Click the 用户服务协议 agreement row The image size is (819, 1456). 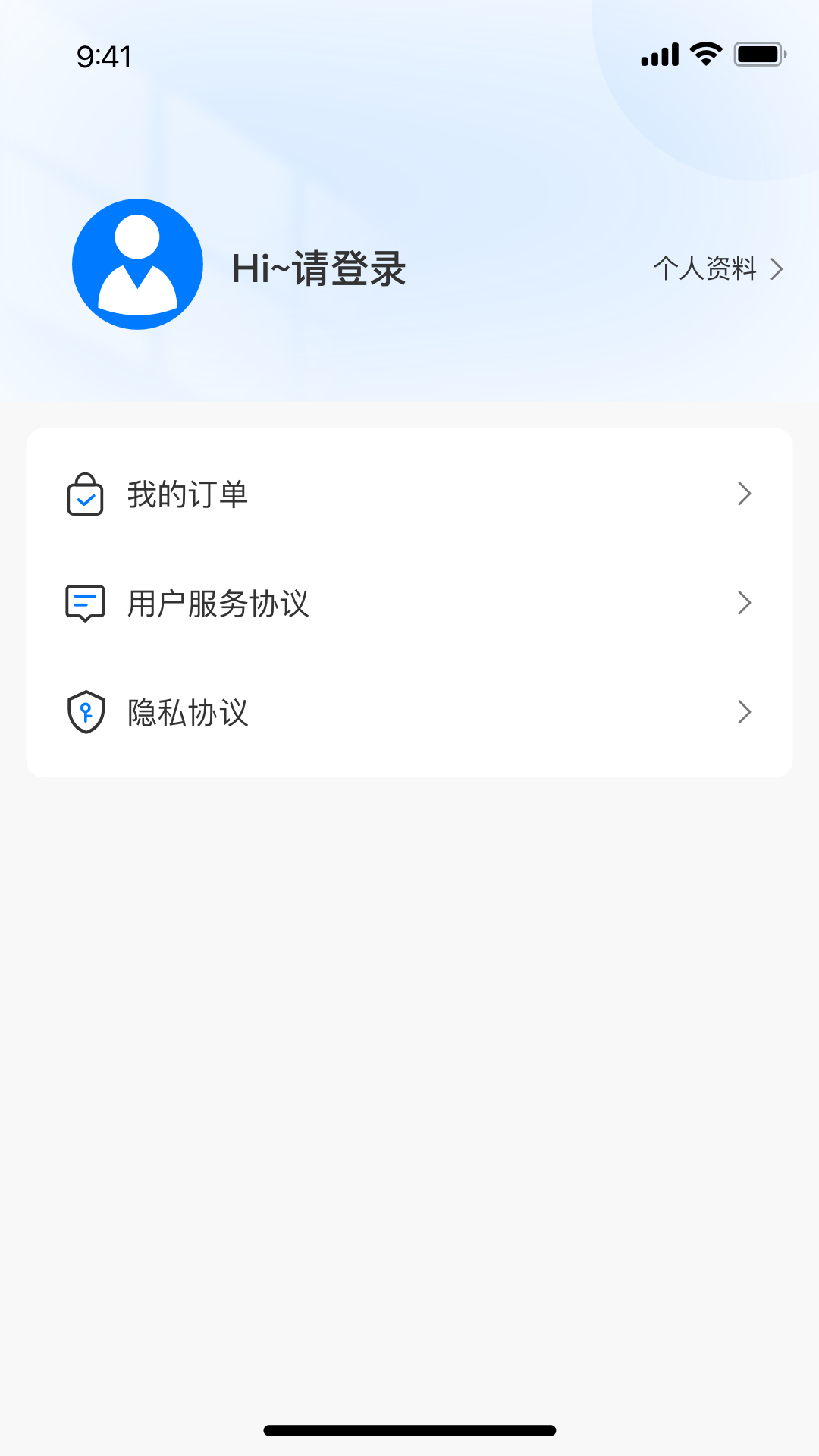click(219, 603)
